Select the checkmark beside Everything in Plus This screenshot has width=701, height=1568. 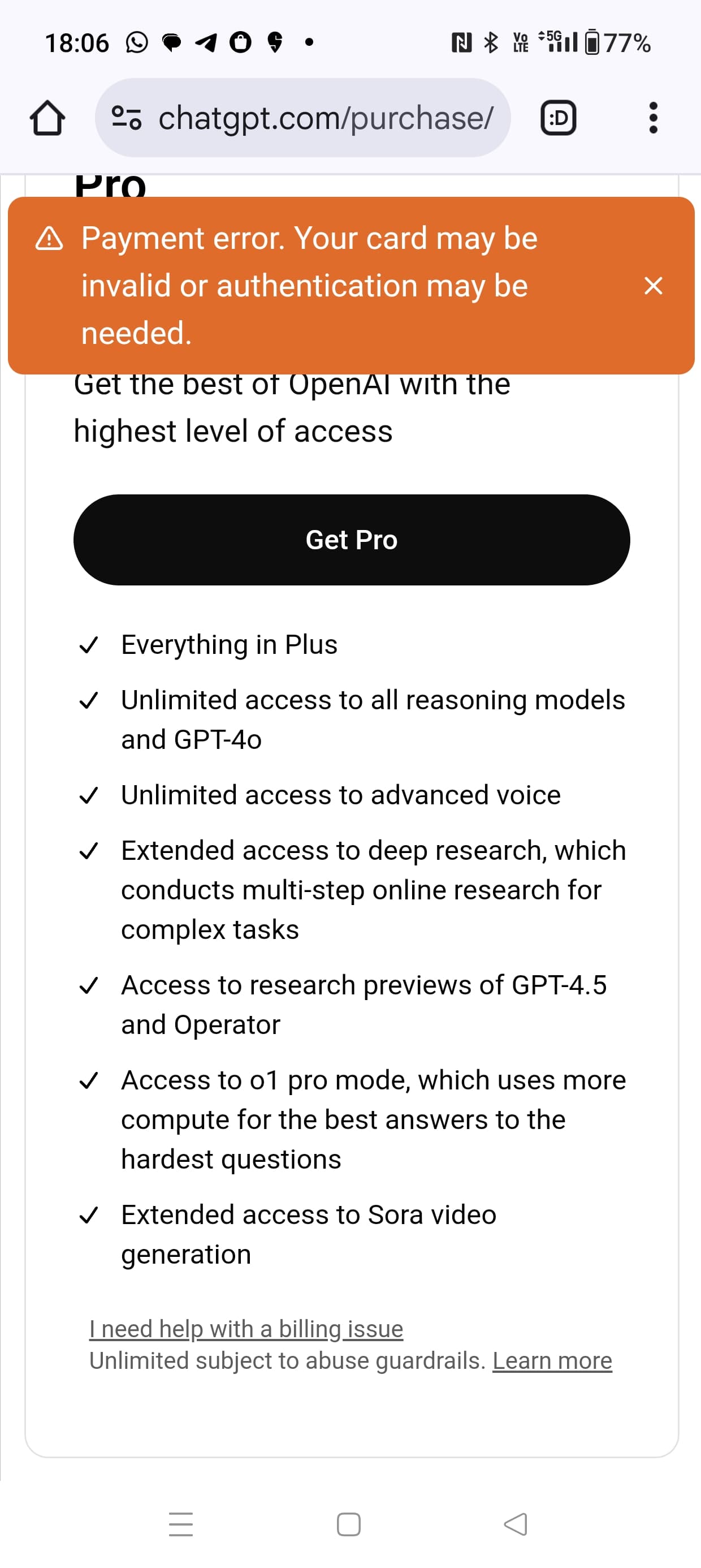coord(89,645)
